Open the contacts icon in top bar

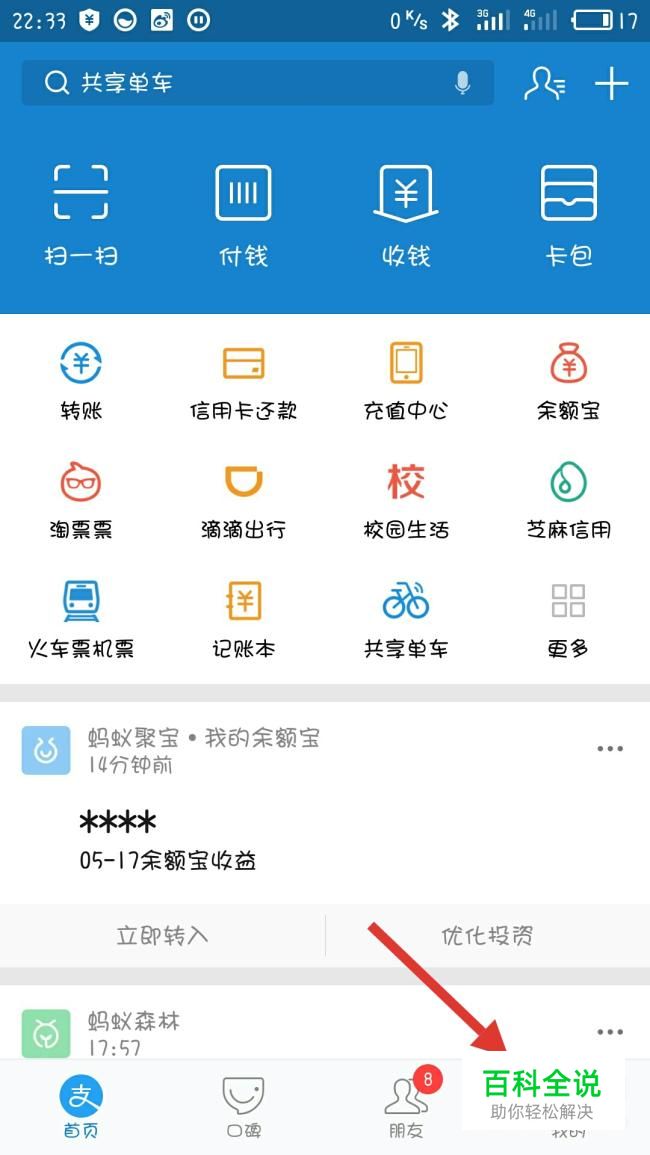point(545,83)
